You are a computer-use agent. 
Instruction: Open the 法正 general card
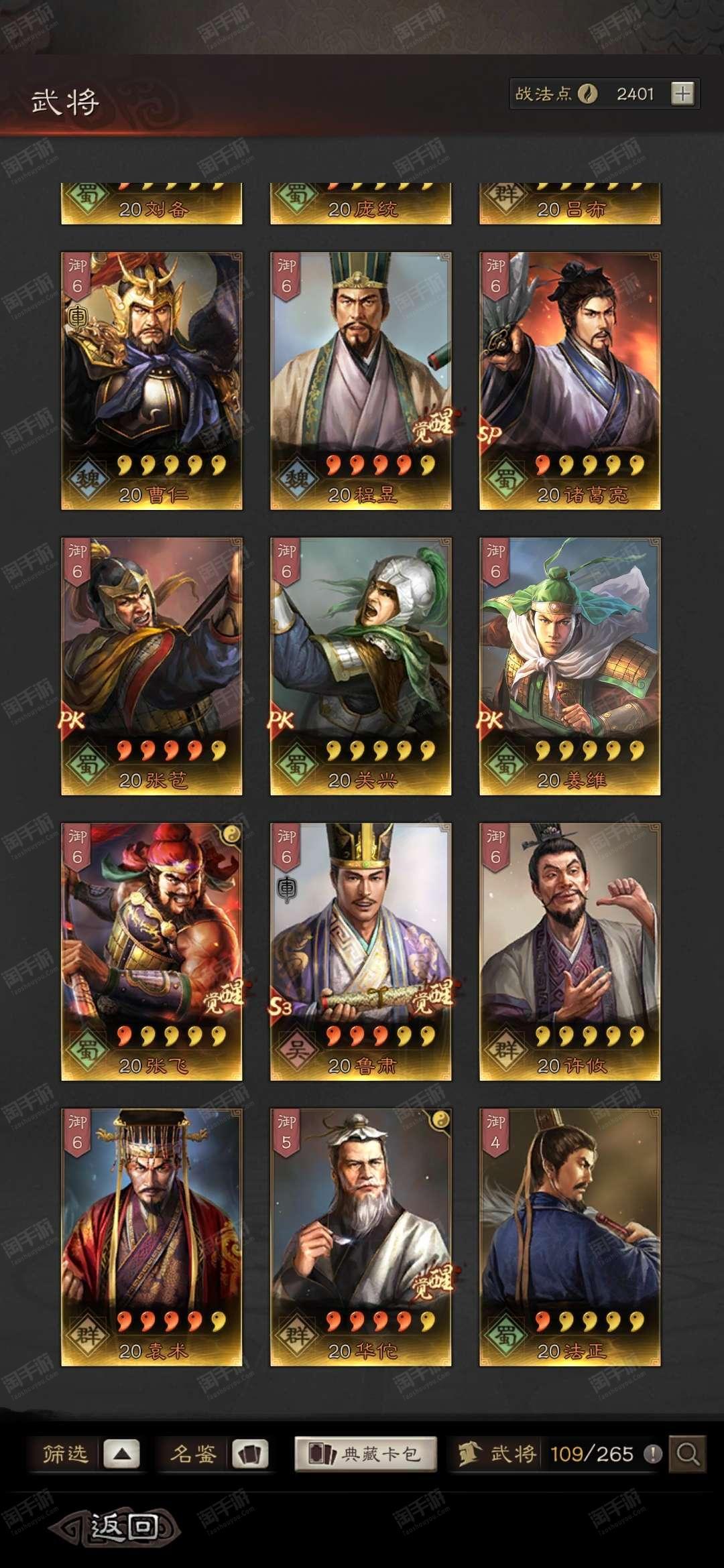pyautogui.click(x=570, y=1237)
